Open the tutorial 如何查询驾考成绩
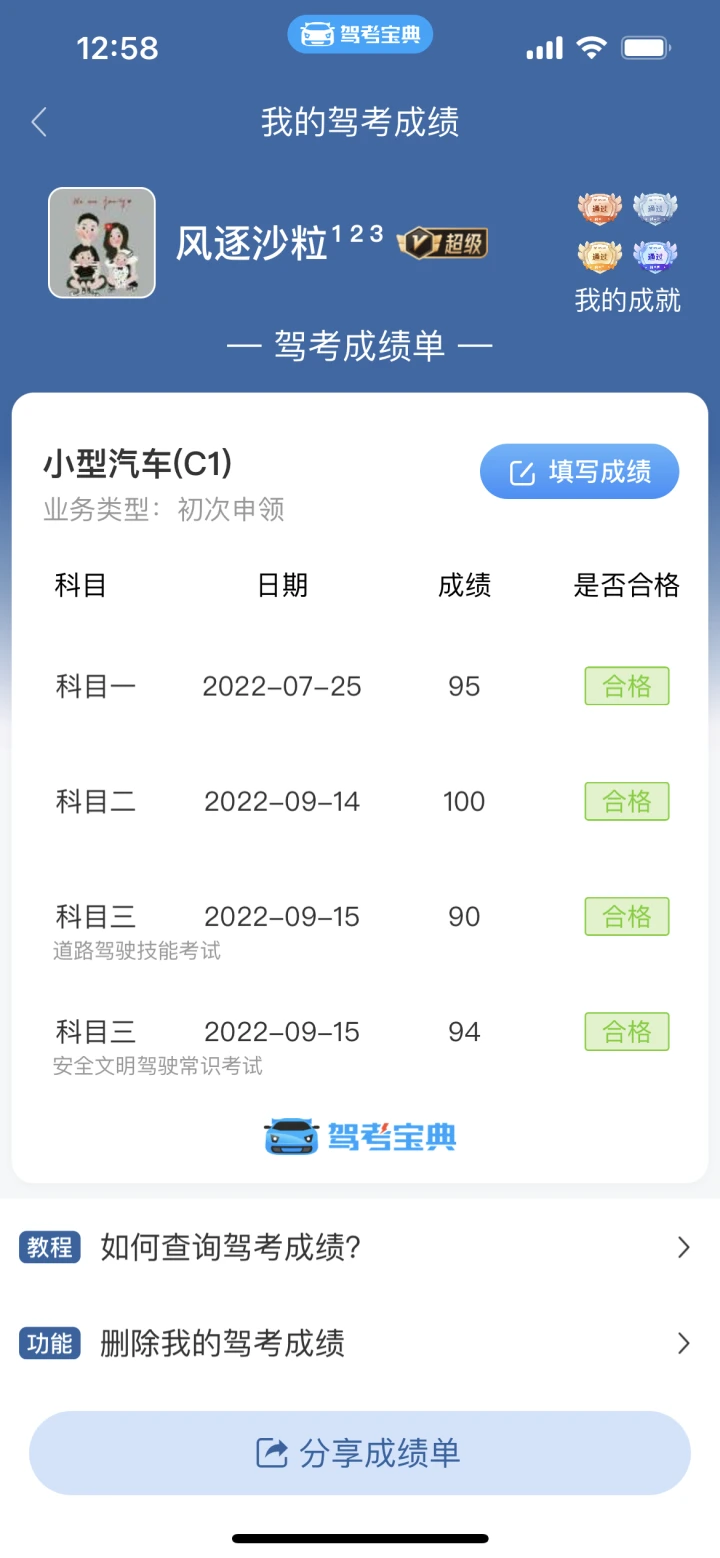This screenshot has width=720, height=1558. 360,1247
